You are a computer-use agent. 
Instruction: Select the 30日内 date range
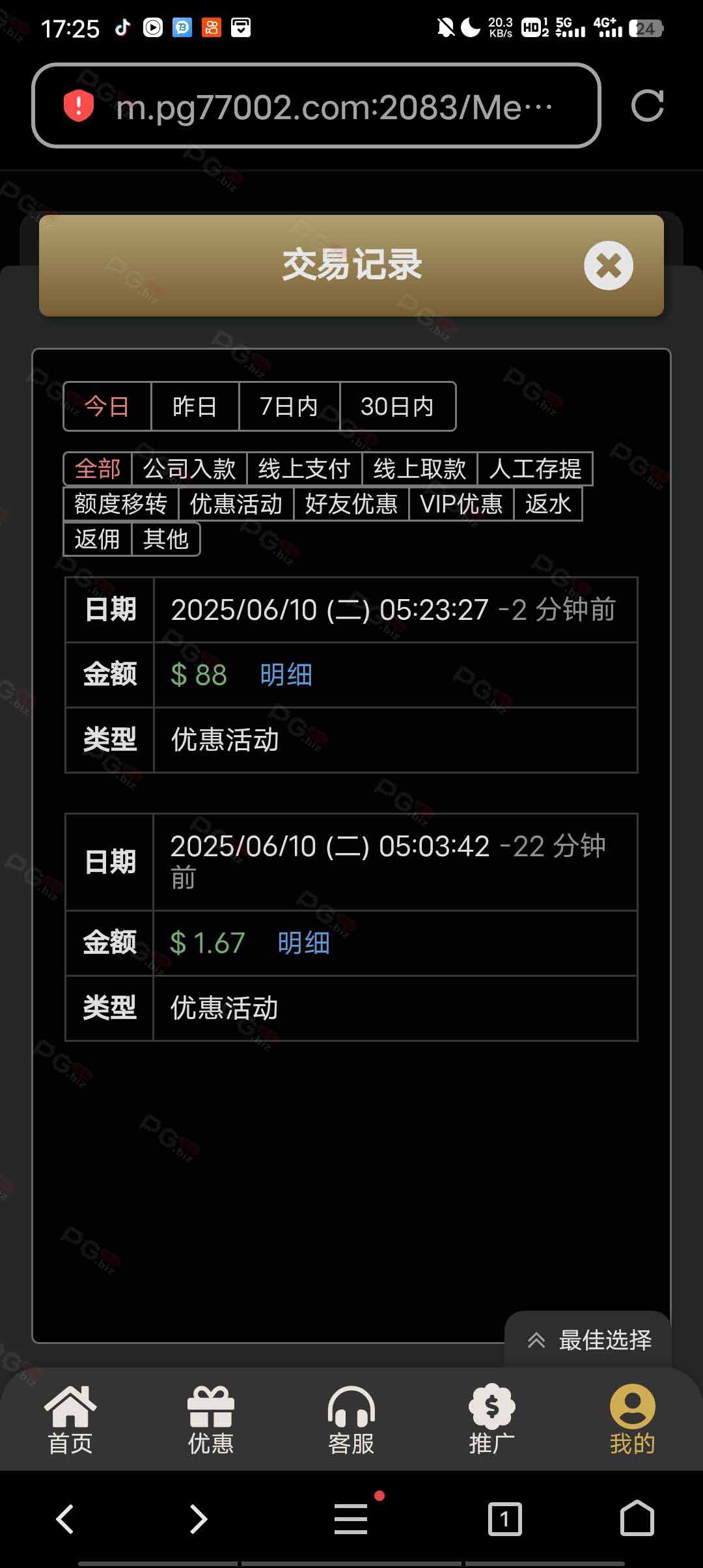[397, 406]
